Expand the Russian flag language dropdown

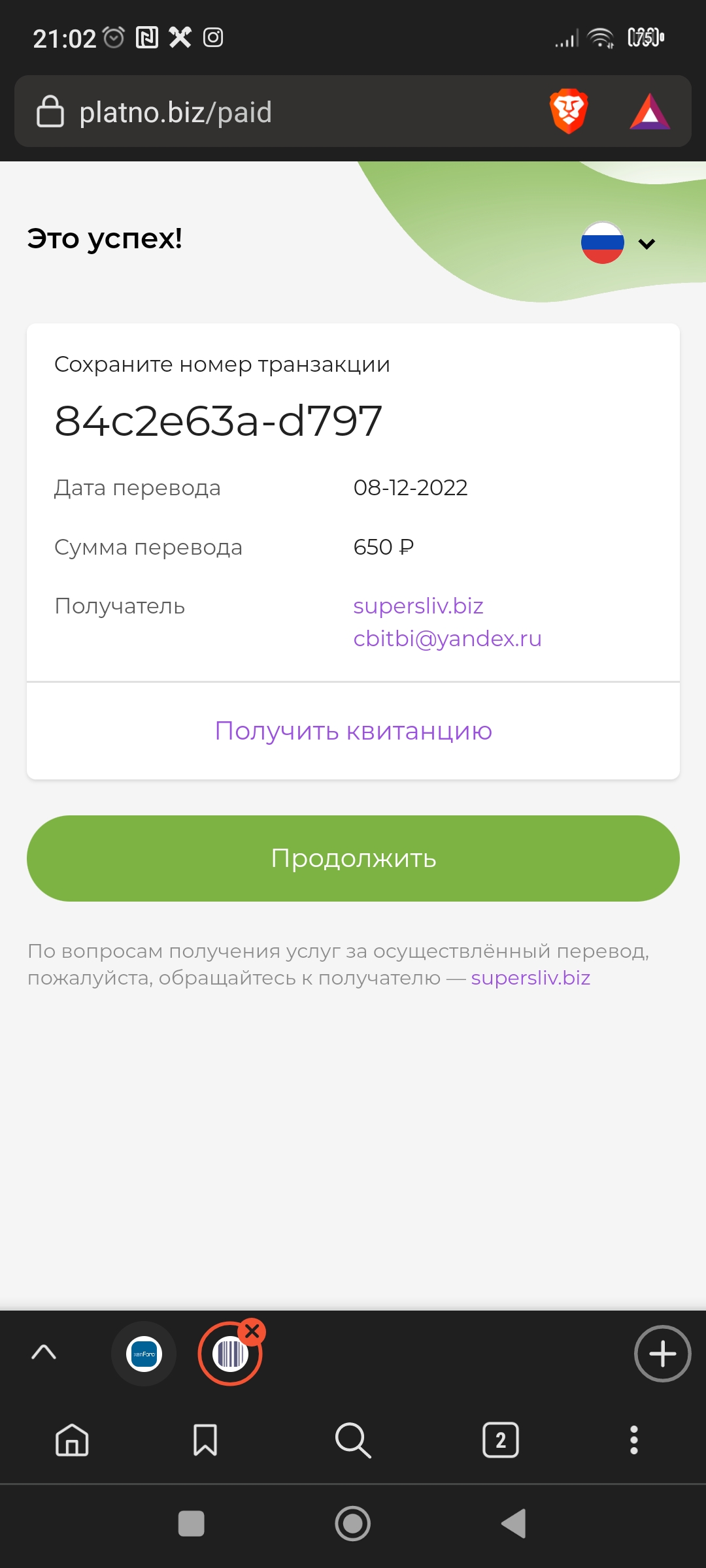[x=618, y=242]
